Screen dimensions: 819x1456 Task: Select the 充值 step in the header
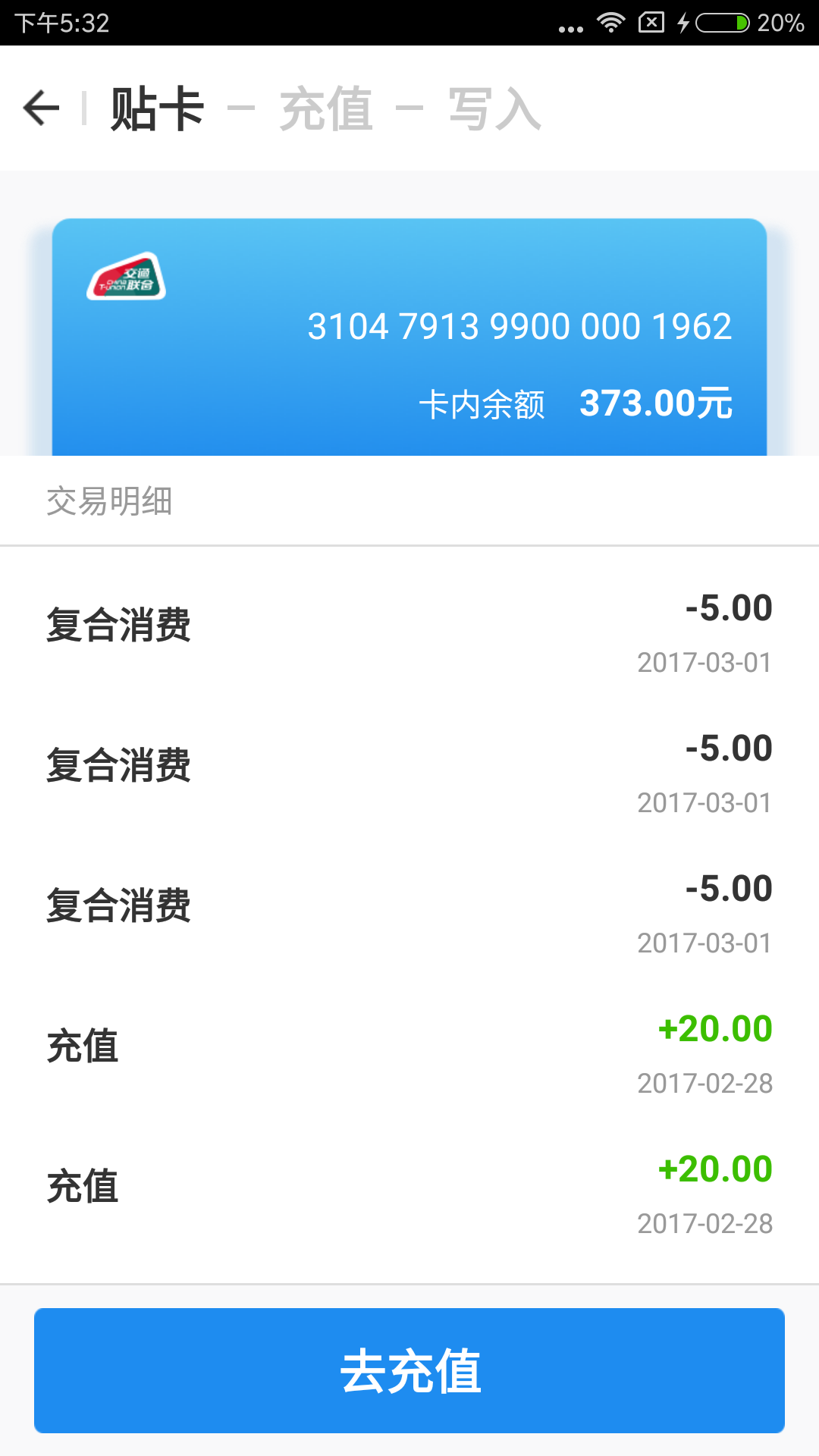[x=326, y=108]
